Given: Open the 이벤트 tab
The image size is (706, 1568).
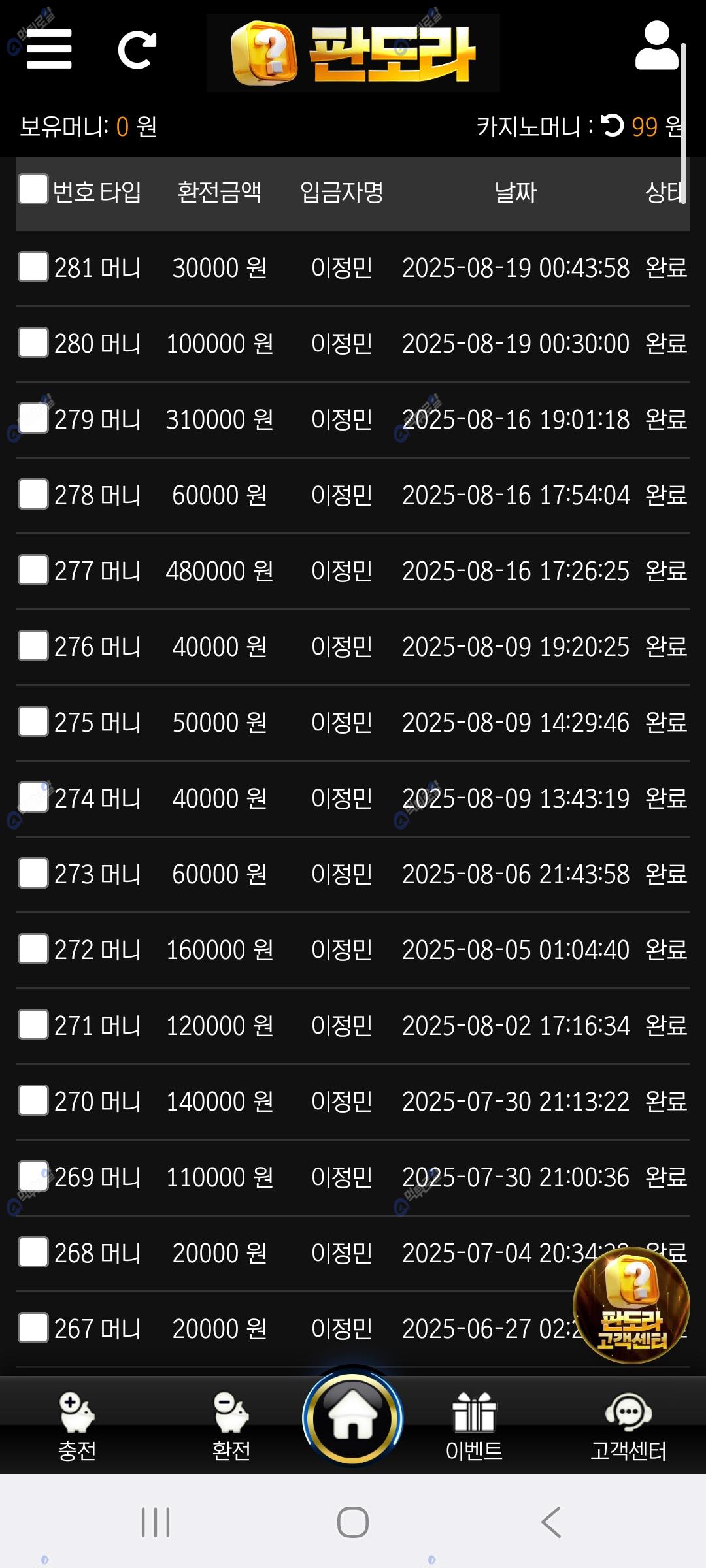Looking at the screenshot, I should [x=474, y=1426].
